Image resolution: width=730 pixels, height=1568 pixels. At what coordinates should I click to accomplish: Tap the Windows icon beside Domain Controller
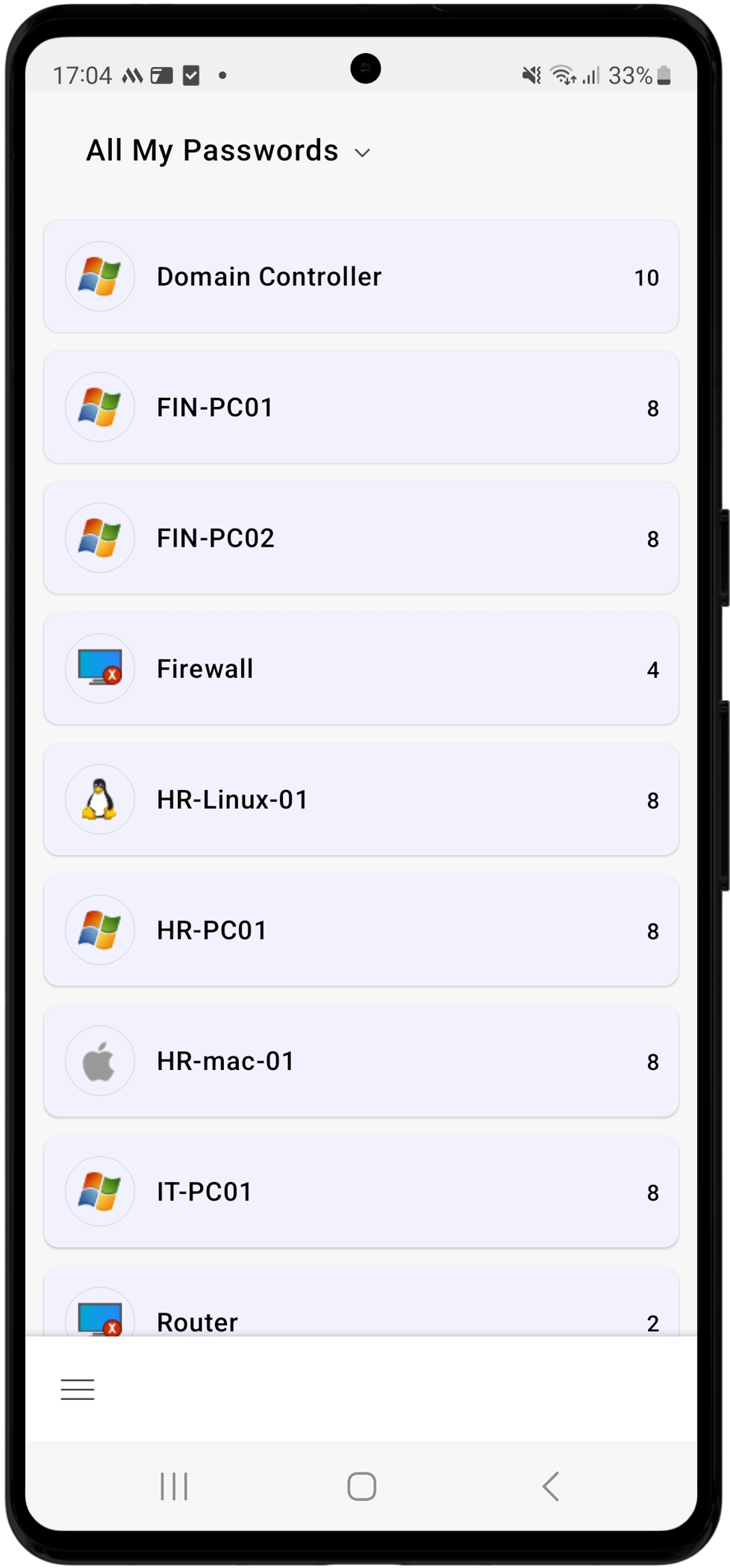click(x=100, y=276)
